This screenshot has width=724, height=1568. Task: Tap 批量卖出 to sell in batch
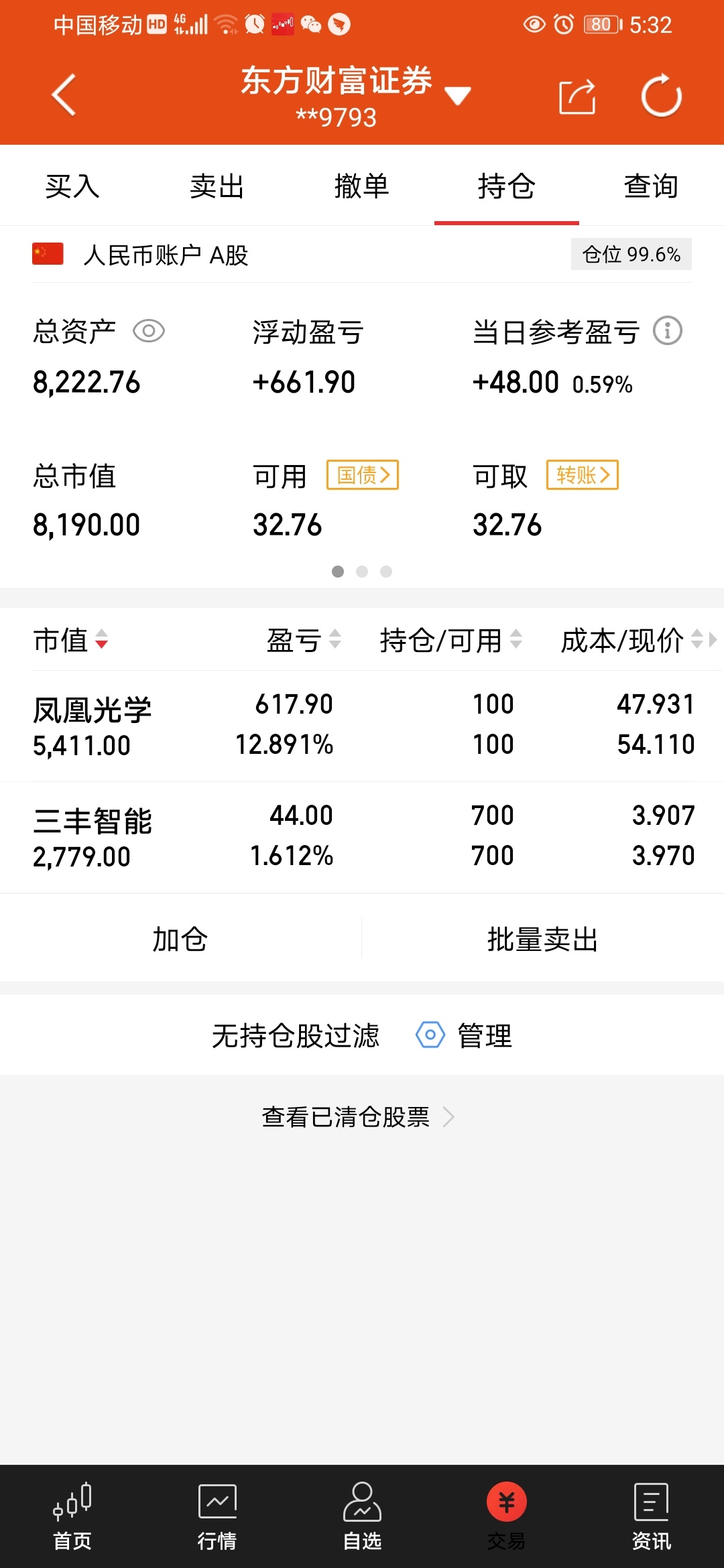click(x=543, y=939)
